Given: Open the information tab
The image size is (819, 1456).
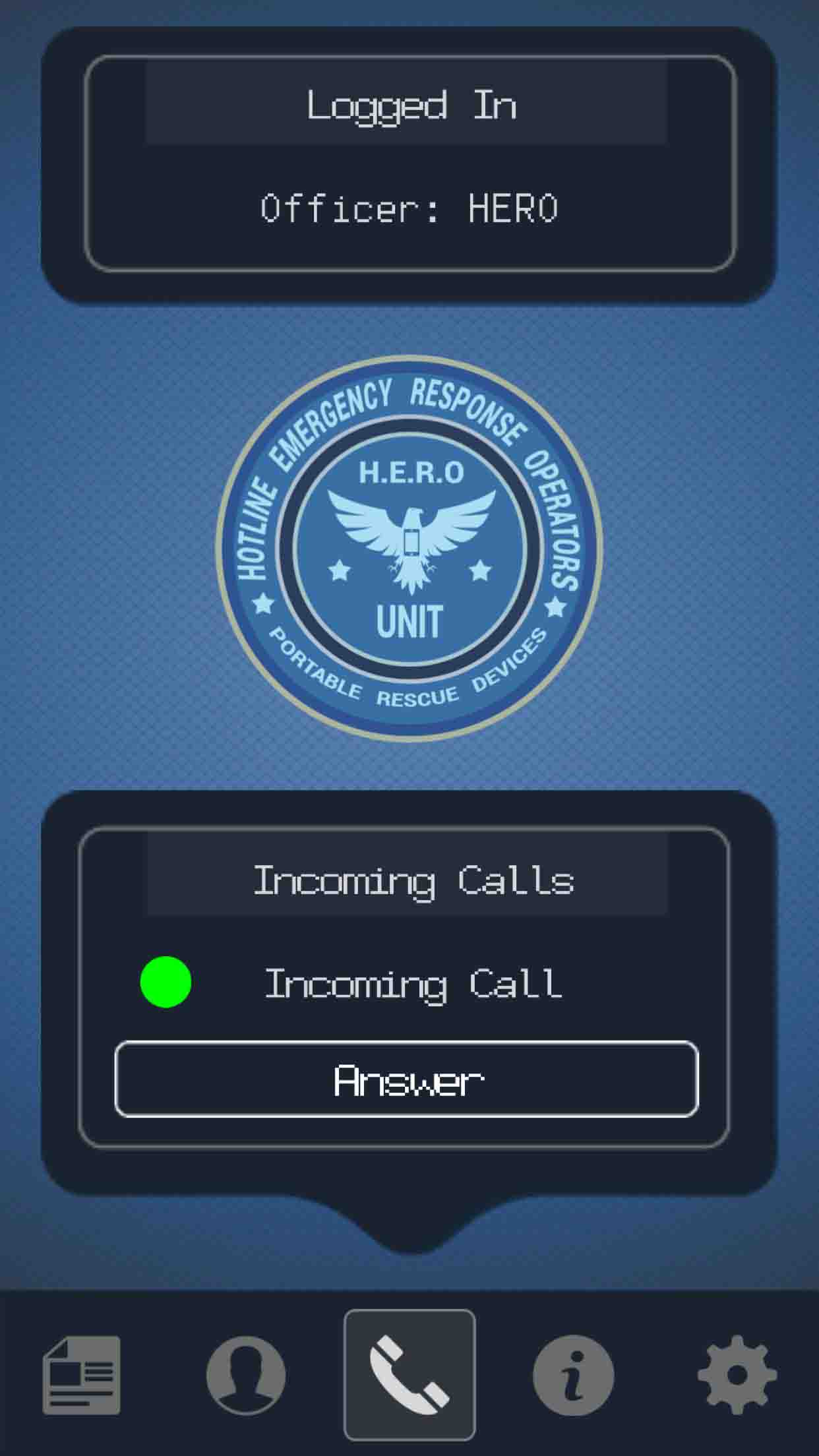Looking at the screenshot, I should (573, 1376).
